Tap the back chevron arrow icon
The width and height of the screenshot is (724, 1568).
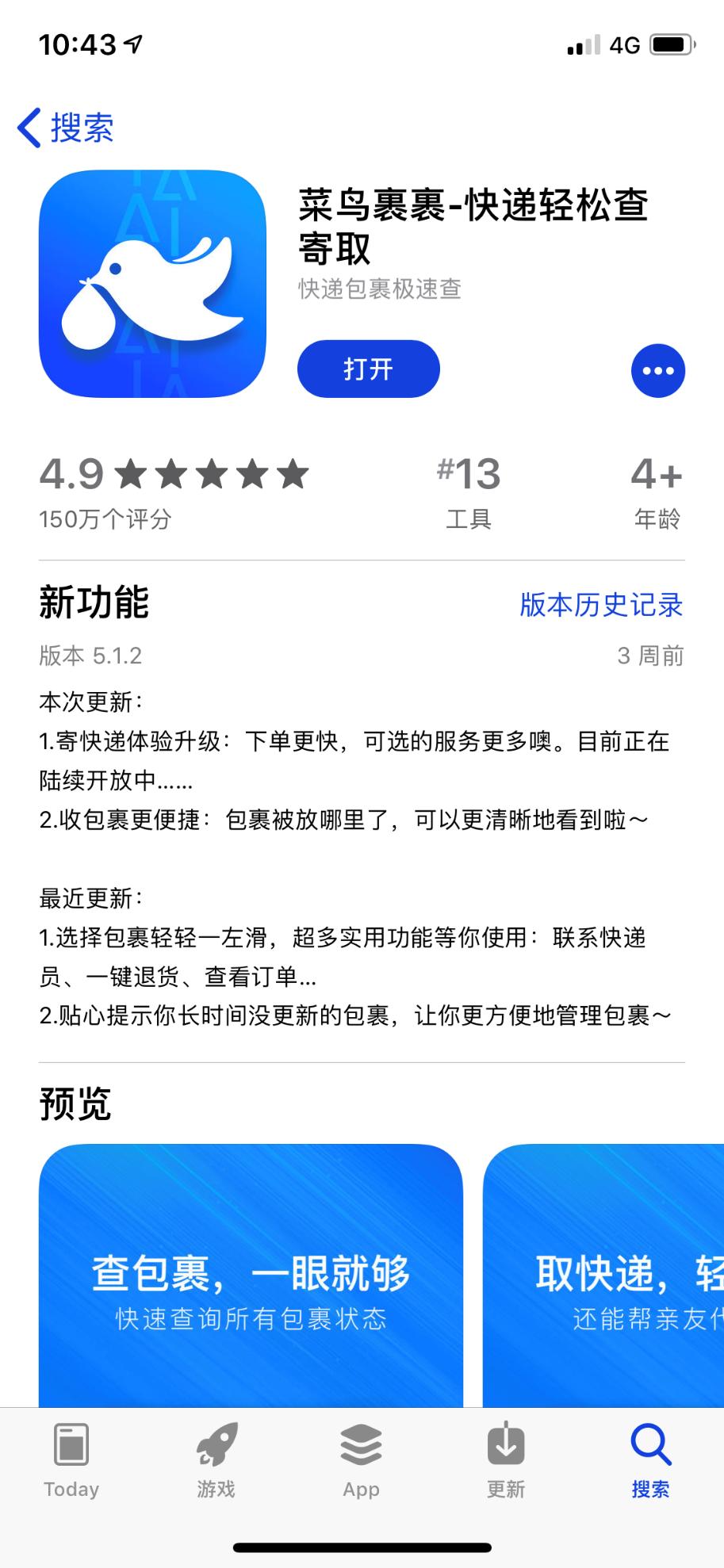point(29,127)
